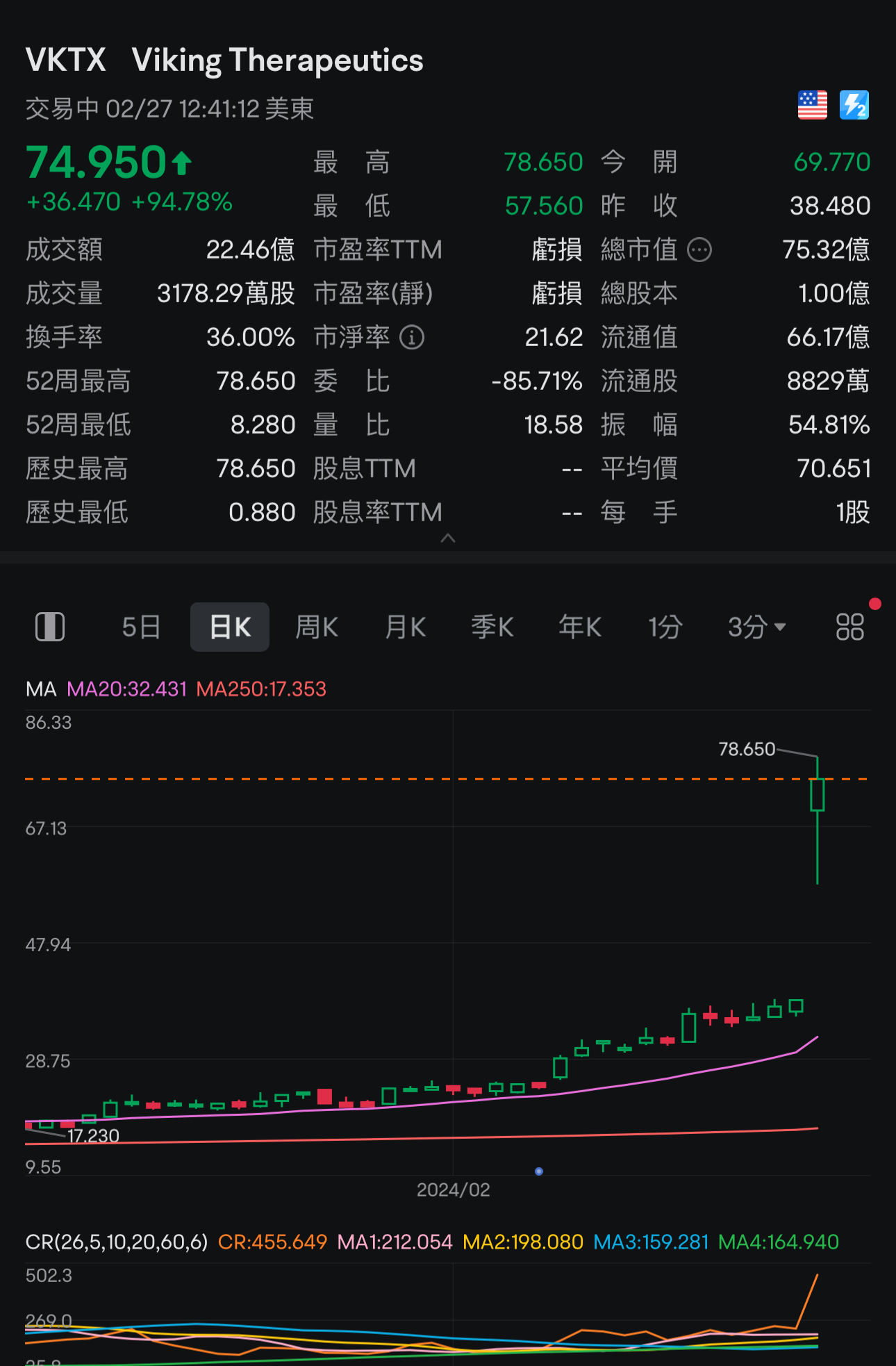This screenshot has height=1366, width=896.
Task: Click the info icon beside 市淨率
Action: 413,338
